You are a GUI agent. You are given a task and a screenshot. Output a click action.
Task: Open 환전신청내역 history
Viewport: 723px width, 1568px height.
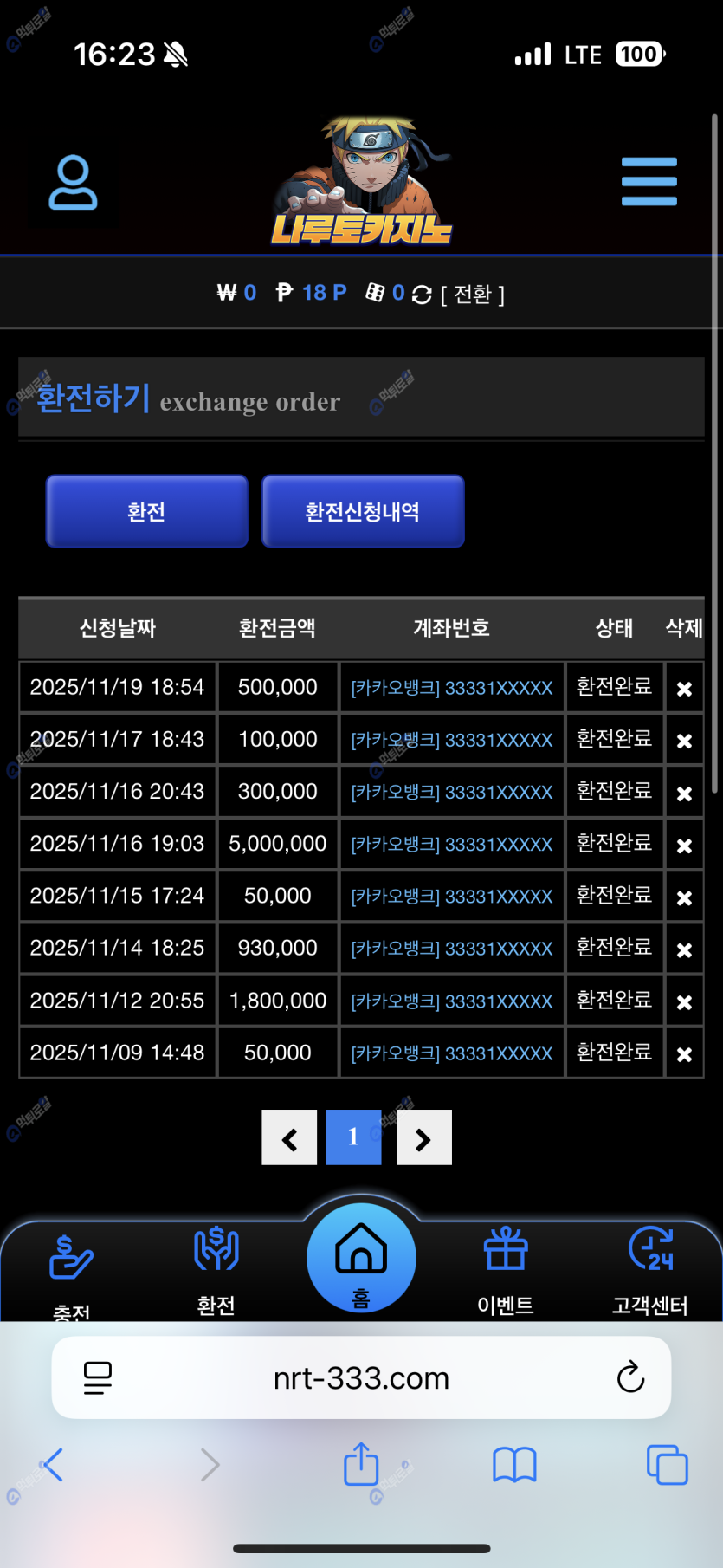pos(363,512)
